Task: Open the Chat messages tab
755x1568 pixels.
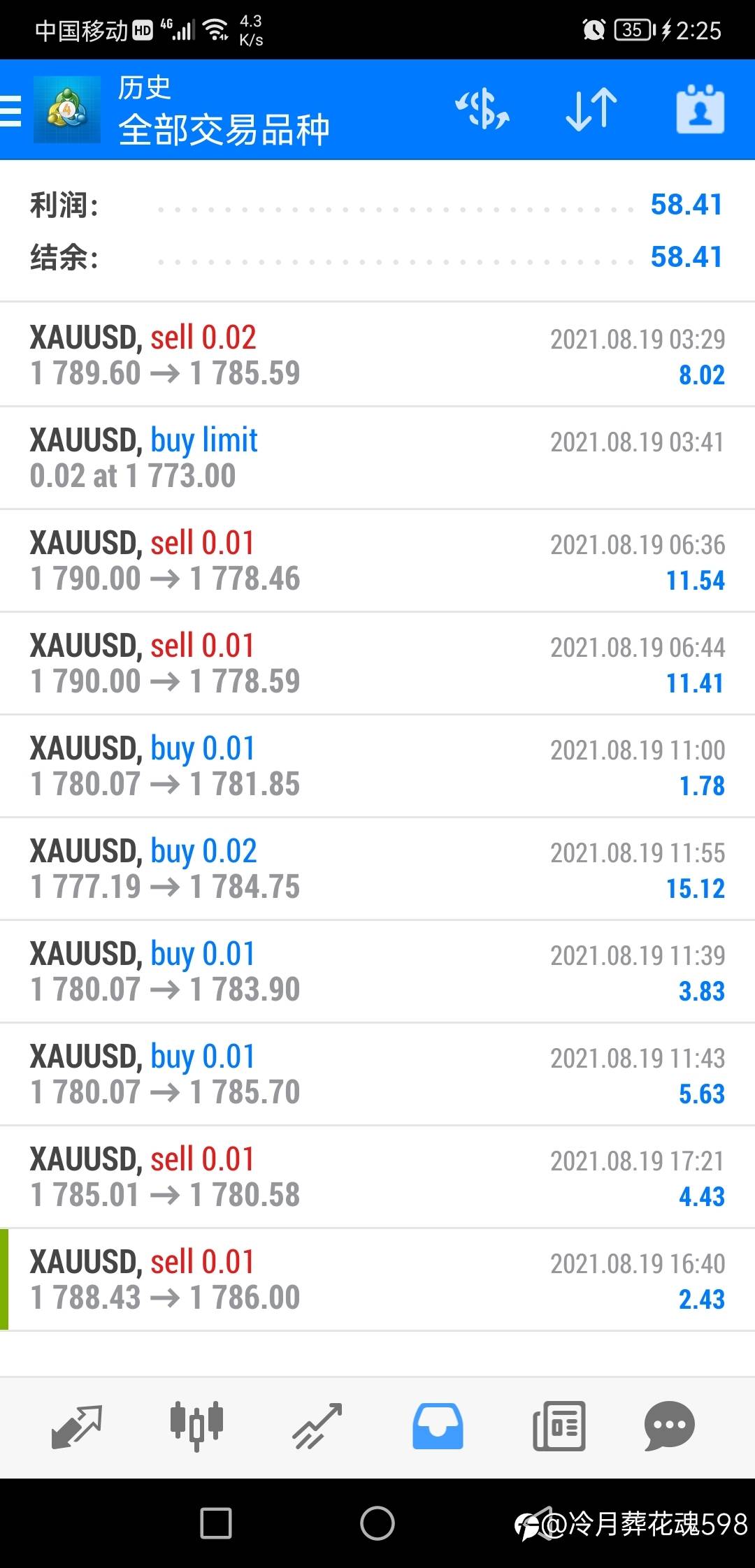Action: pos(669,1426)
